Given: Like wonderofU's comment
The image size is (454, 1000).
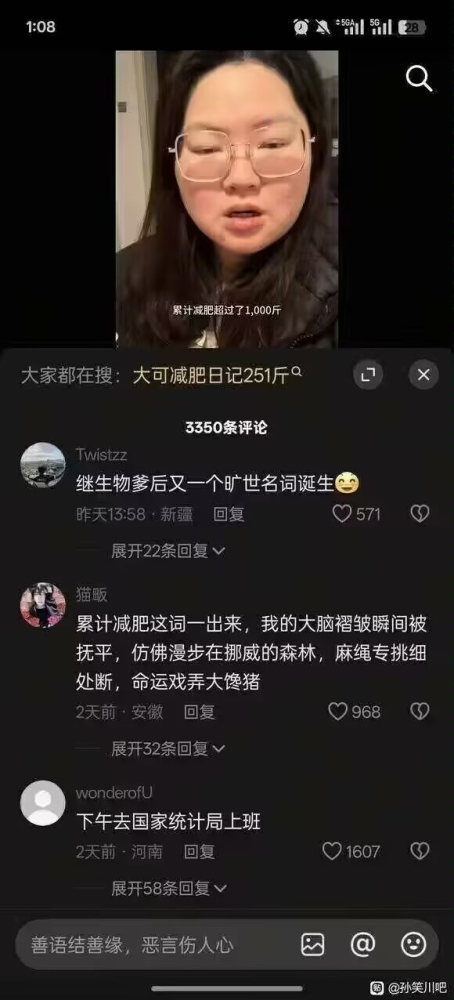Looking at the screenshot, I should (x=351, y=851).
